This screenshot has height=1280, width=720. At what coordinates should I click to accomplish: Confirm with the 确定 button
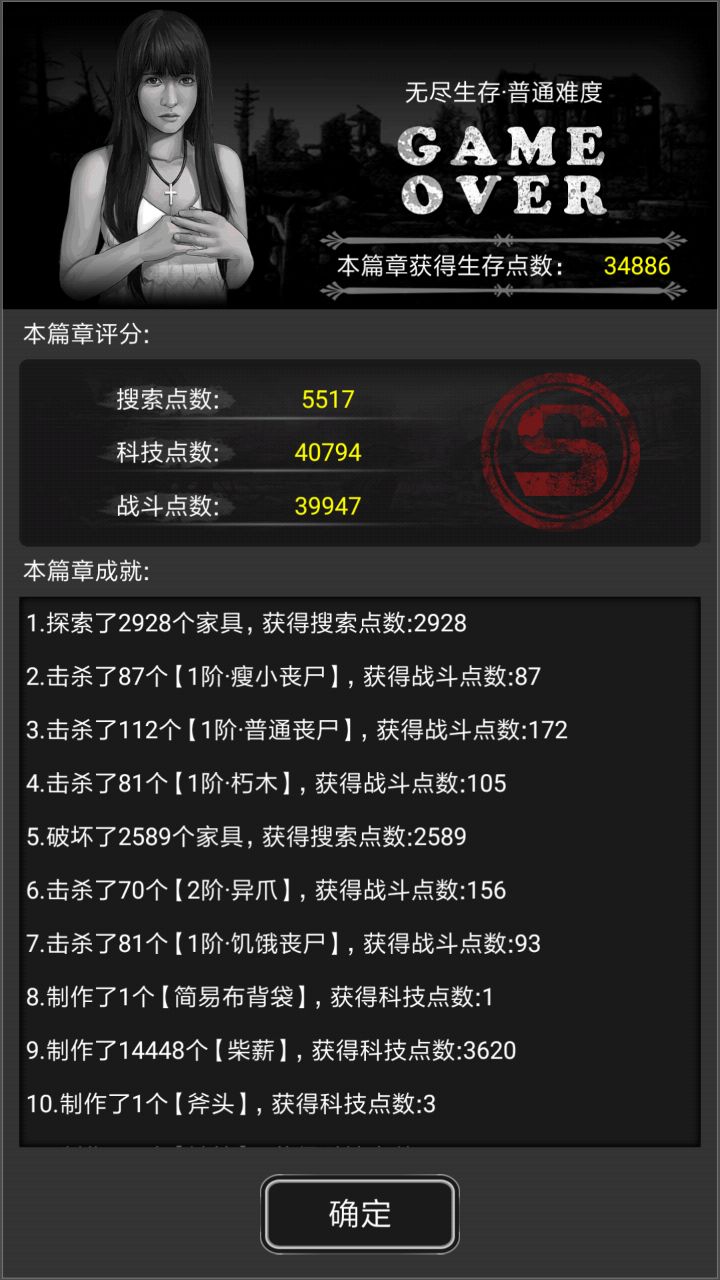[360, 1213]
